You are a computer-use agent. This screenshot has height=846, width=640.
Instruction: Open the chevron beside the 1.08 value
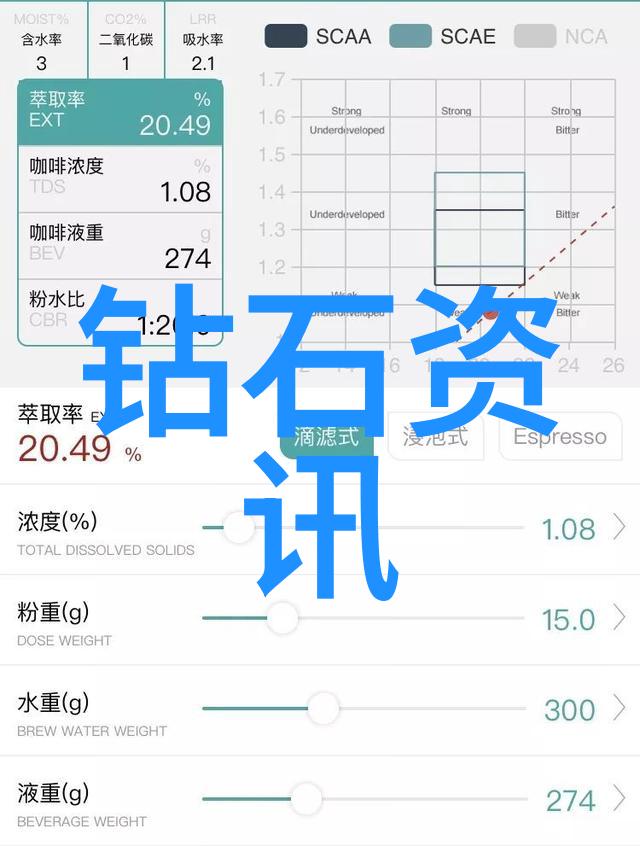click(620, 527)
